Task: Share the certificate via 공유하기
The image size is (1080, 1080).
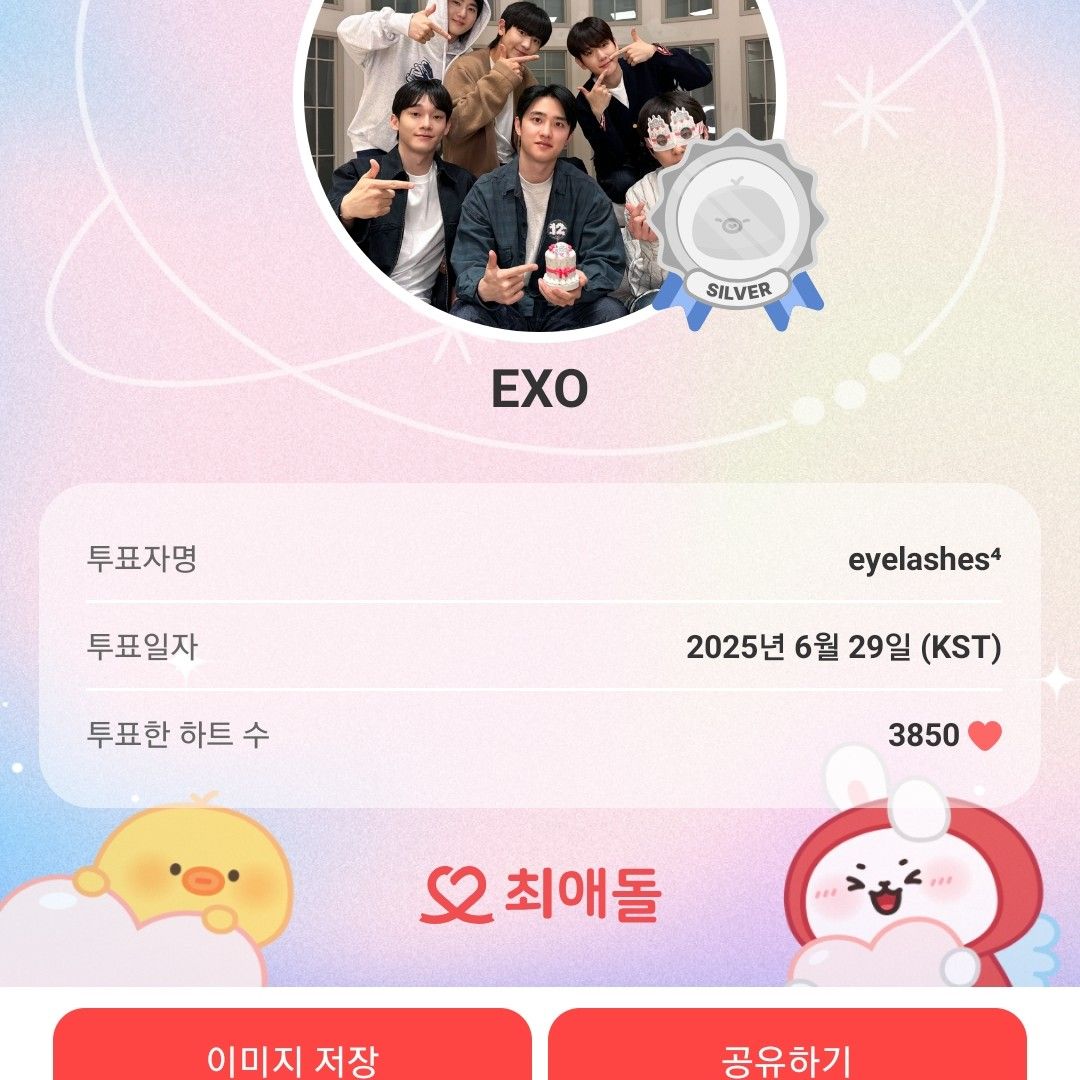Action: tap(787, 1050)
